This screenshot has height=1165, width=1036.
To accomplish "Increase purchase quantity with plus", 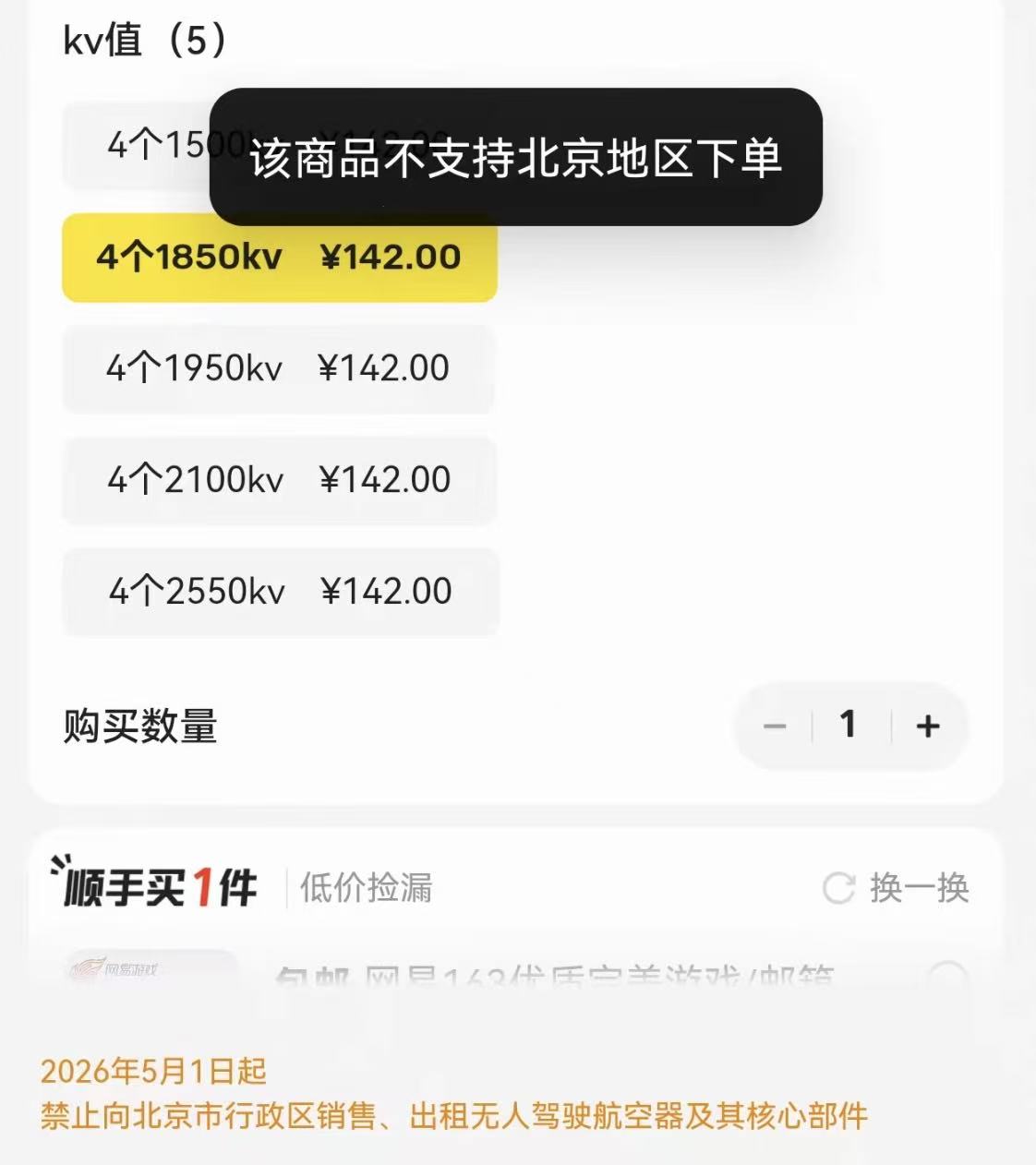I will point(928,727).
